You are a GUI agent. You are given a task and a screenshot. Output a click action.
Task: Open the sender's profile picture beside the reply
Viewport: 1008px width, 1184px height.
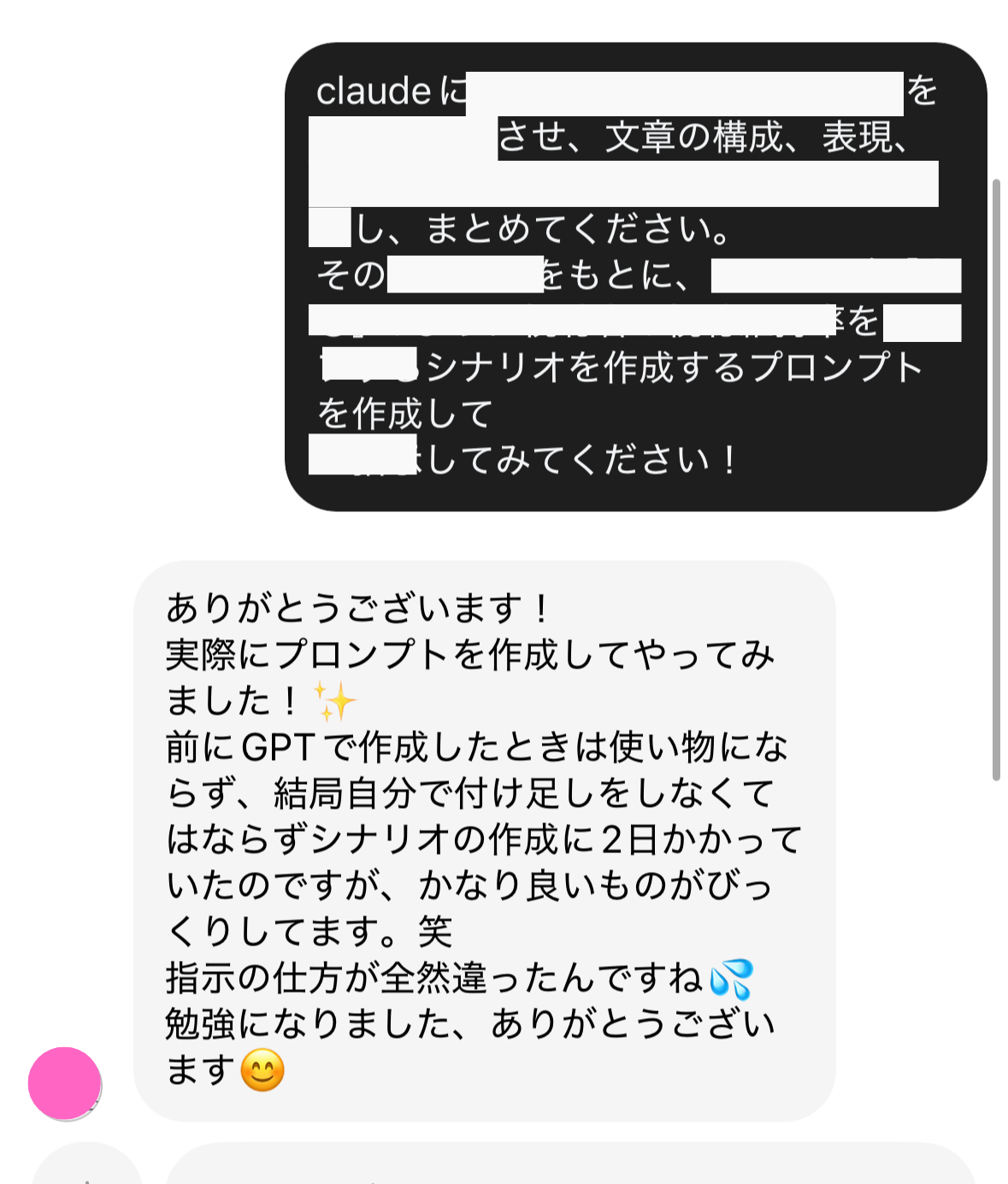(65, 1083)
